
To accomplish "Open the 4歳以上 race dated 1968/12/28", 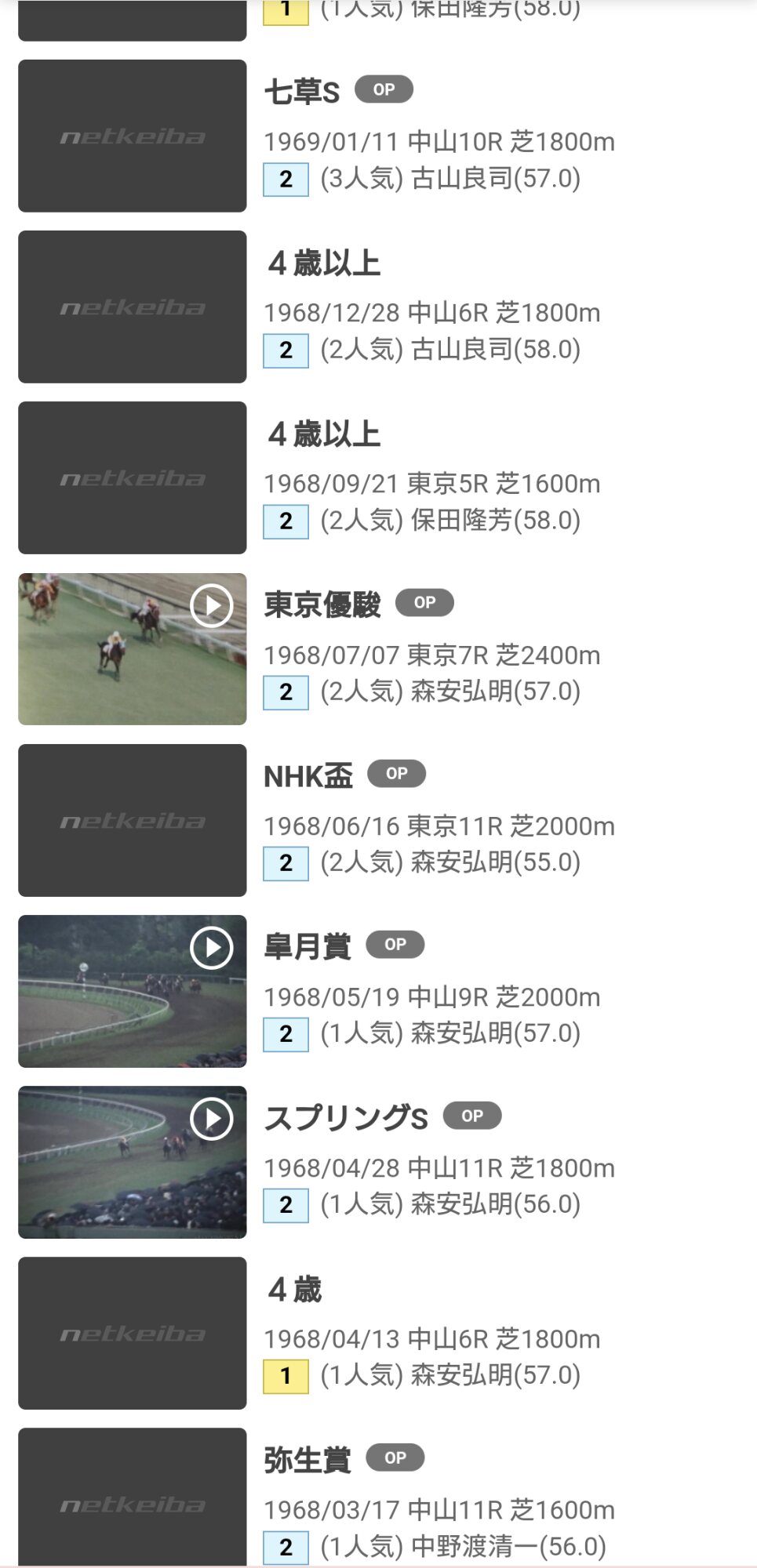I will click(x=324, y=263).
